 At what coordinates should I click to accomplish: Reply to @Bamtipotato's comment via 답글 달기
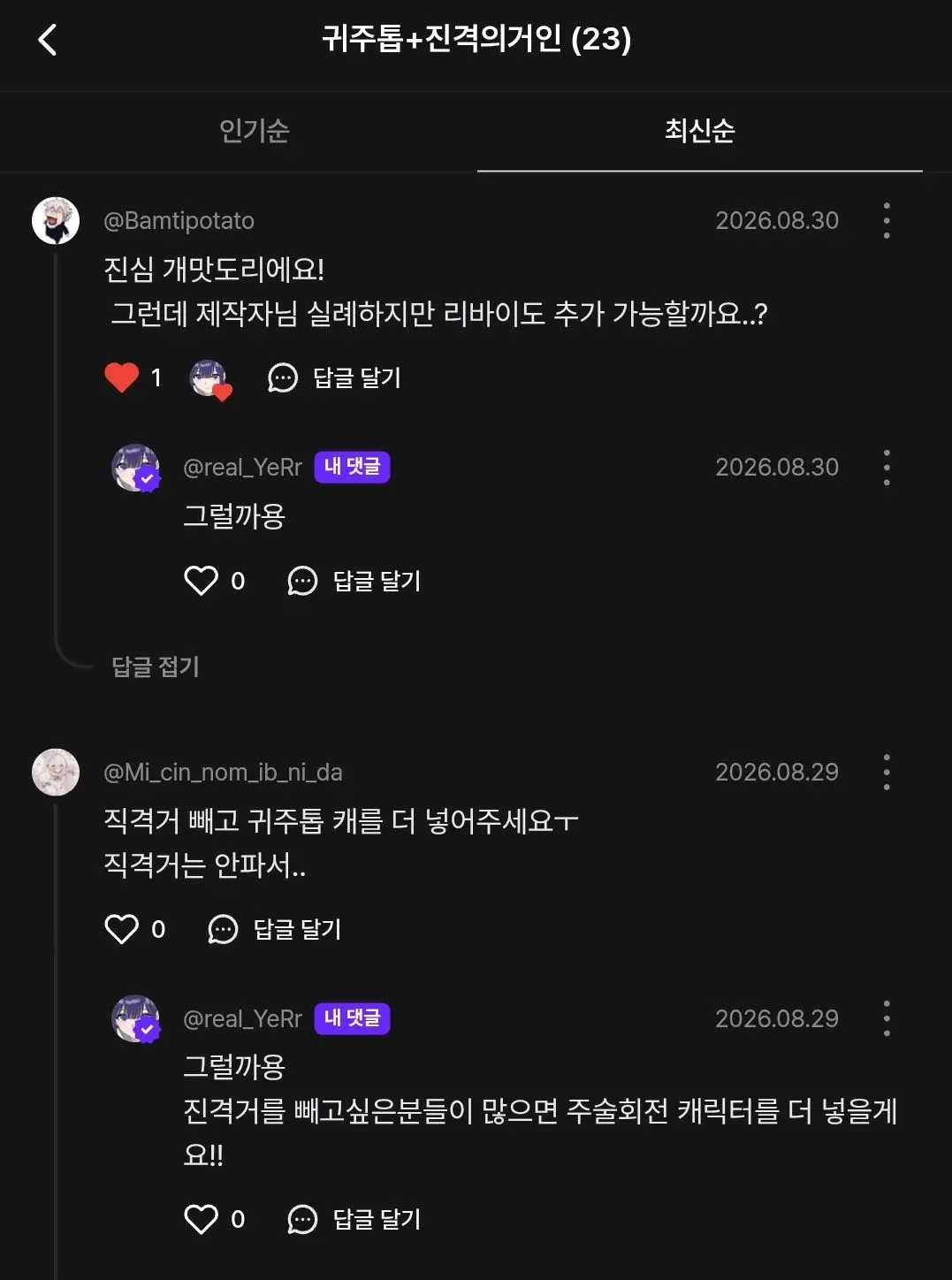[335, 377]
